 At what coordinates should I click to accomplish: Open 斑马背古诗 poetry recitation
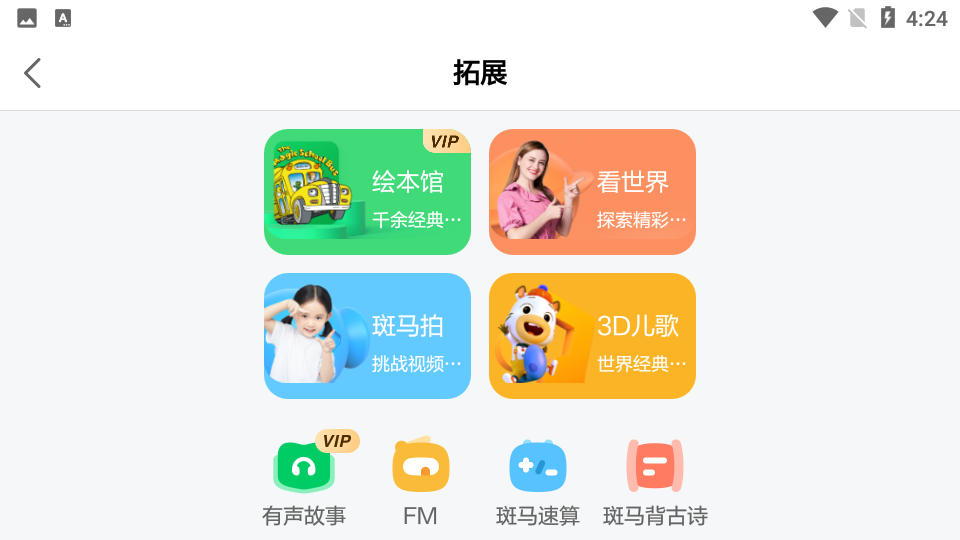[655, 482]
